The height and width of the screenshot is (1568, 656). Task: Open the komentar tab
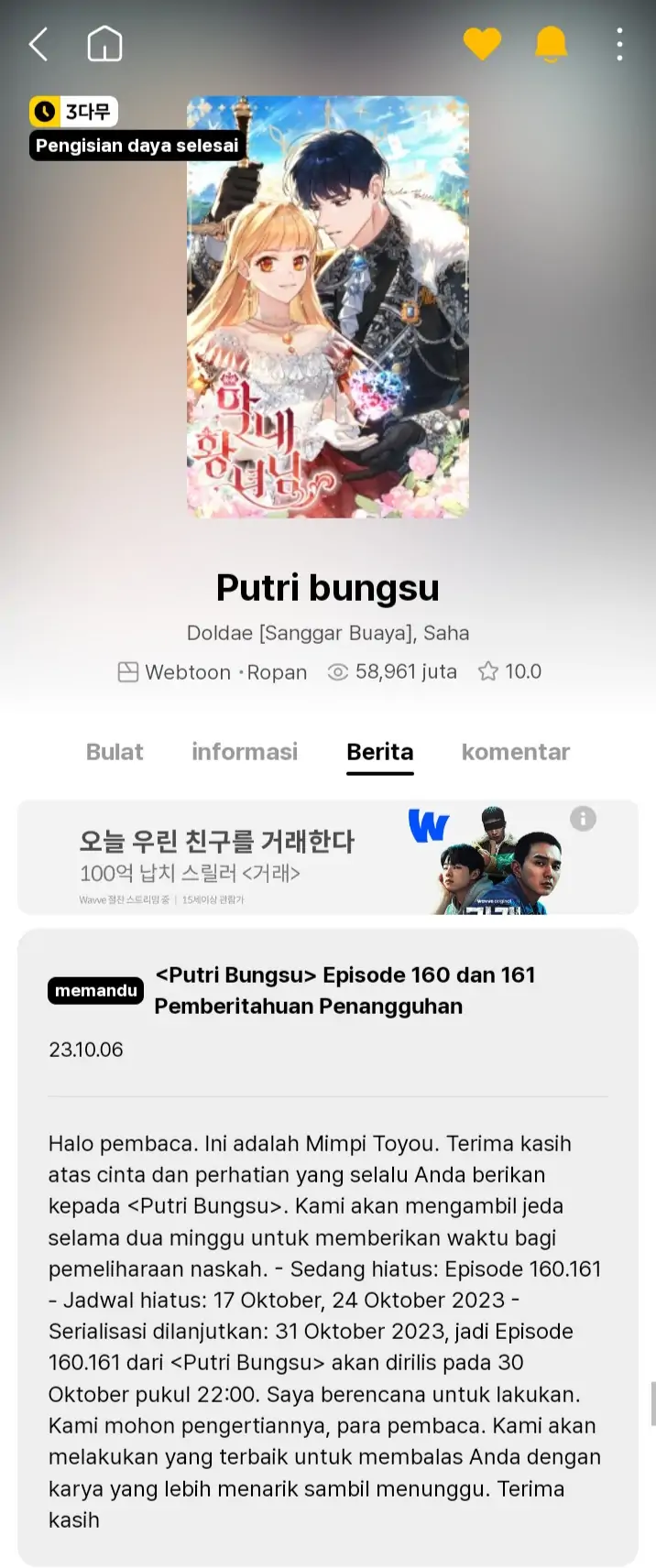515,752
